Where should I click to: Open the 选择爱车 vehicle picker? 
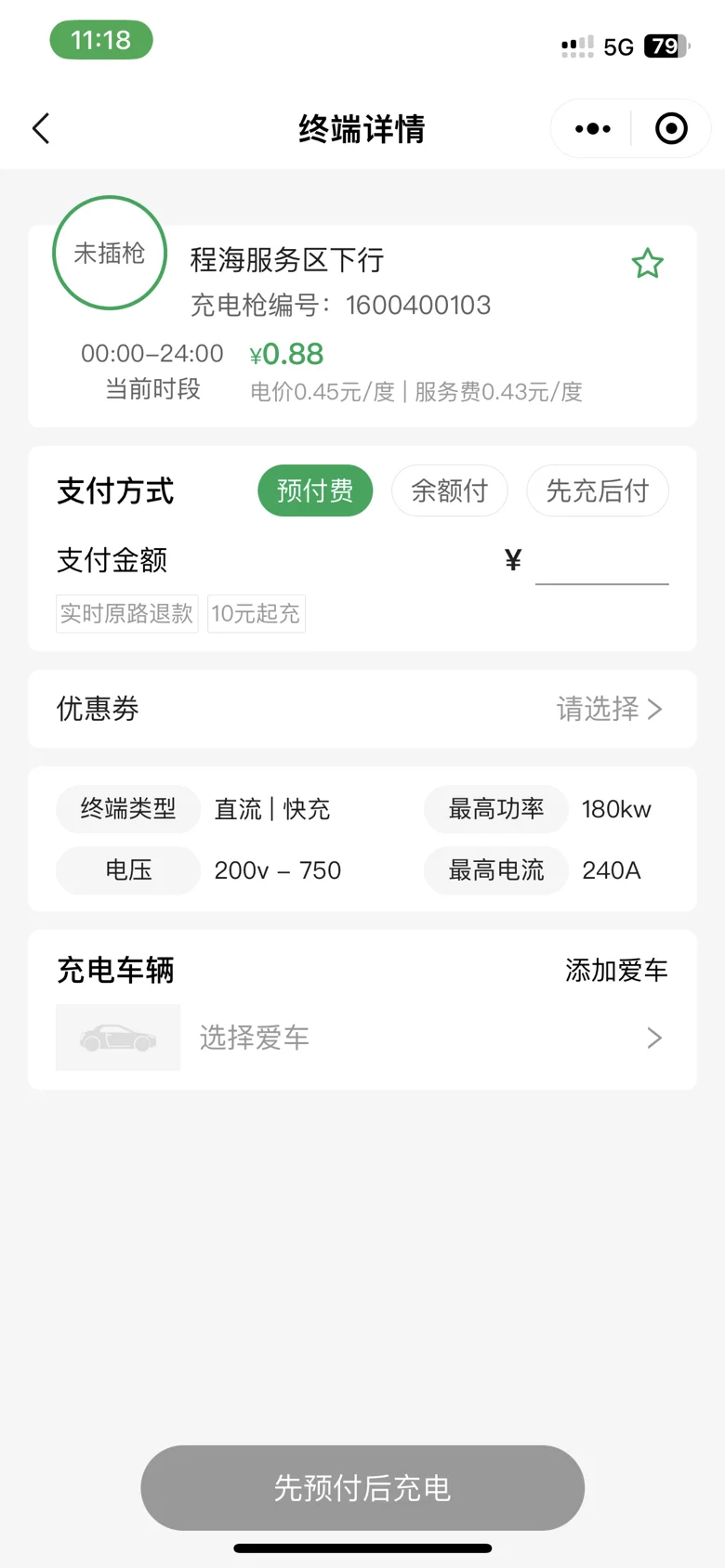pyautogui.click(x=362, y=1038)
